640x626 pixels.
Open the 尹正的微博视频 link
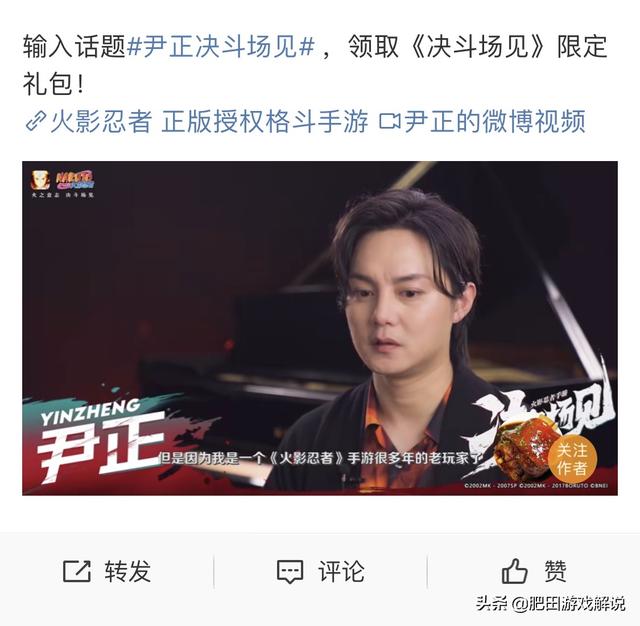click(x=482, y=122)
